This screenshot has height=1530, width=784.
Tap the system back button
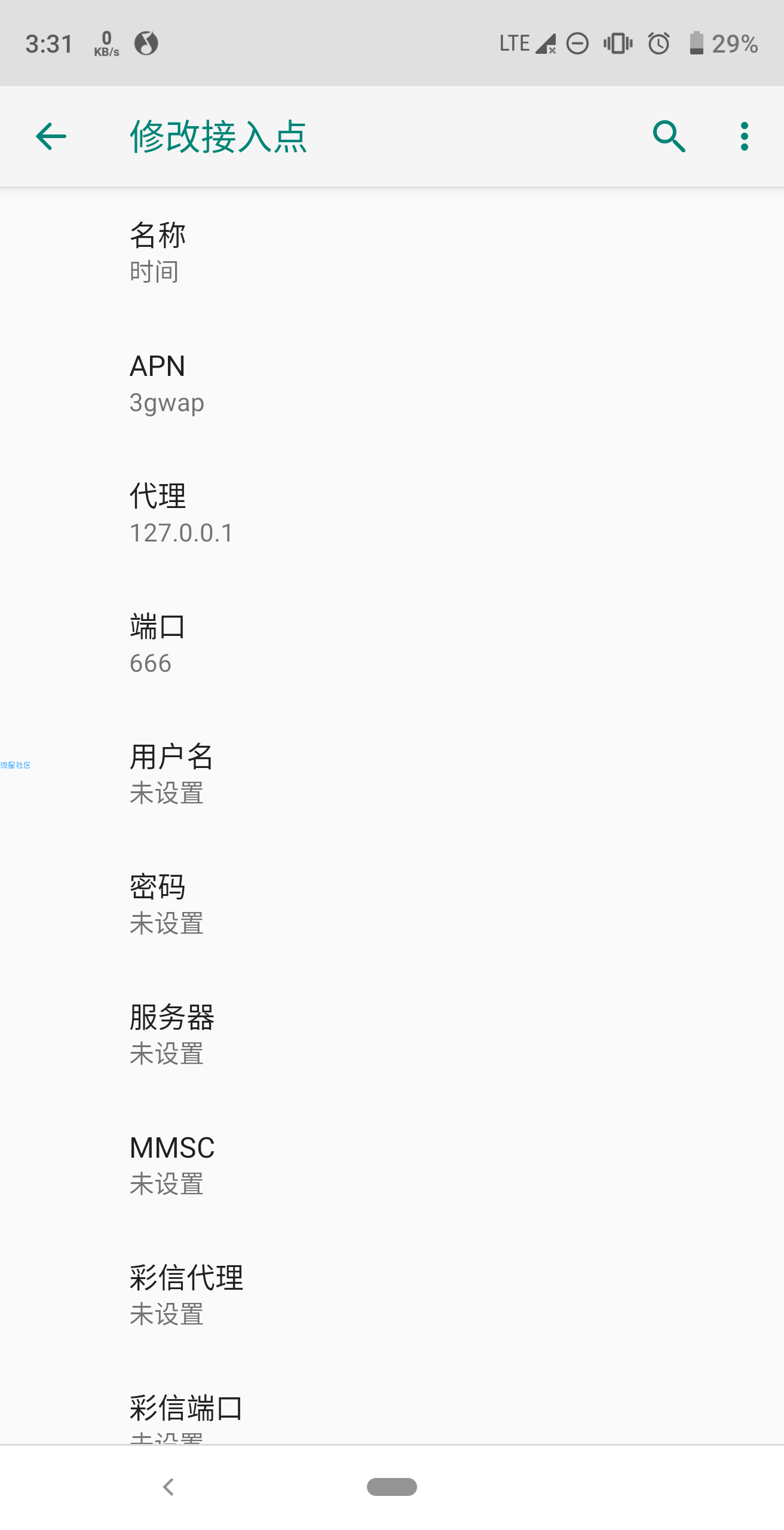tap(169, 1487)
